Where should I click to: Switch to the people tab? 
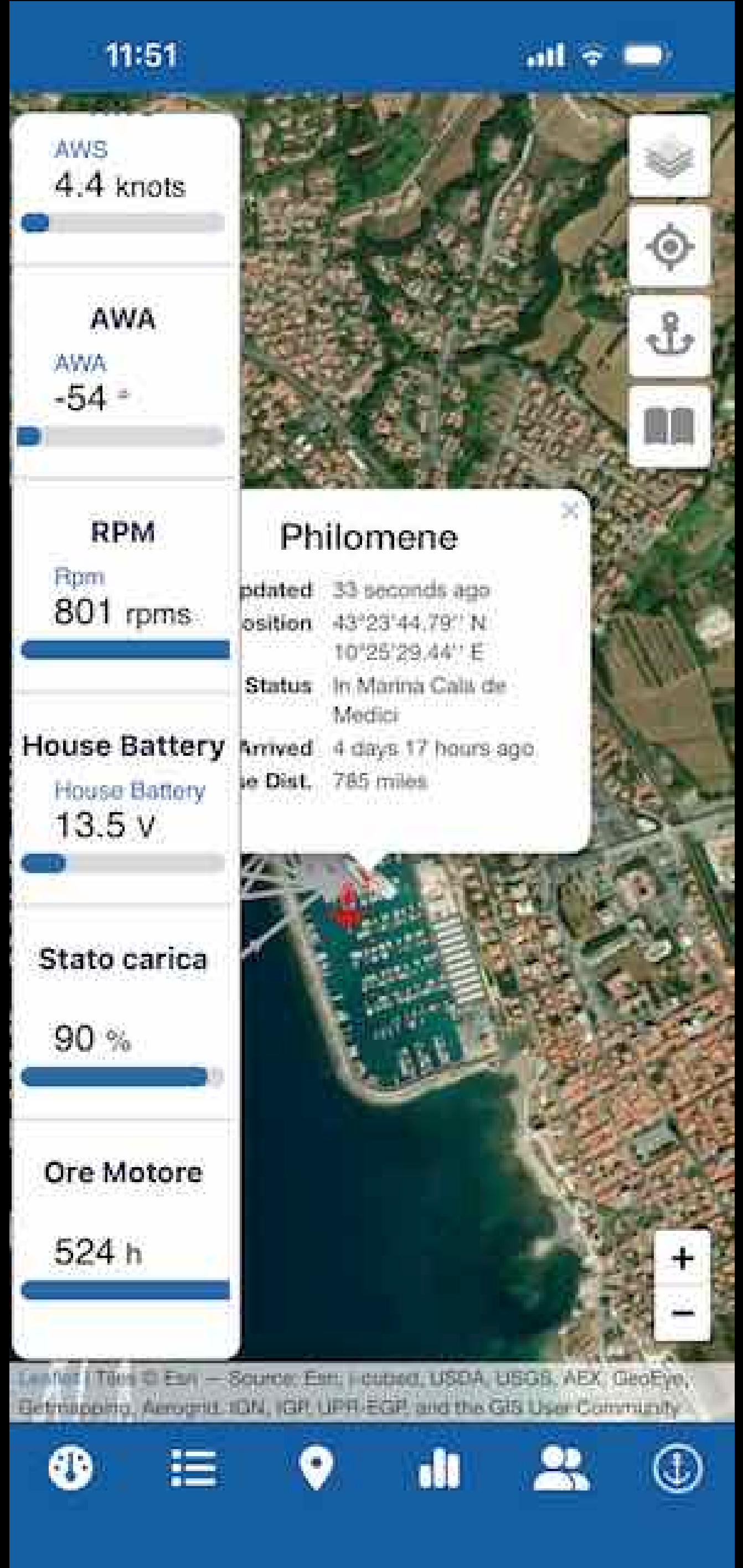tap(561, 1468)
